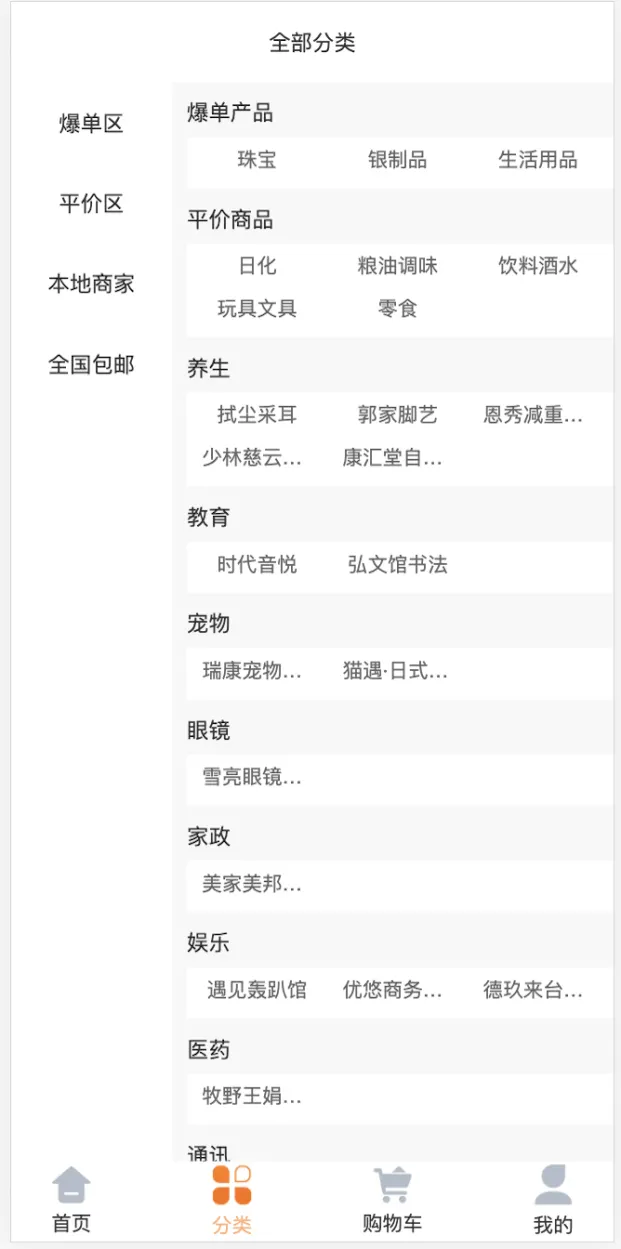Viewport: 621px width, 1249px height.
Task: Open the 购物车 tab
Action: pyautogui.click(x=392, y=1199)
